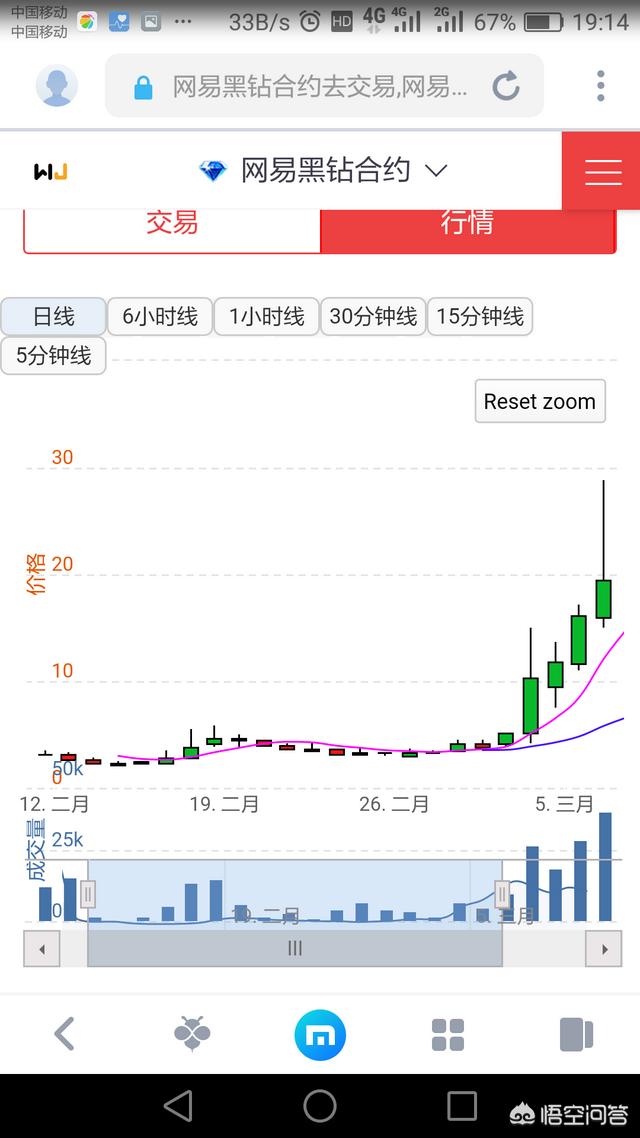Reload the page with the refresh icon
Image resolution: width=640 pixels, height=1138 pixels.
(x=506, y=86)
